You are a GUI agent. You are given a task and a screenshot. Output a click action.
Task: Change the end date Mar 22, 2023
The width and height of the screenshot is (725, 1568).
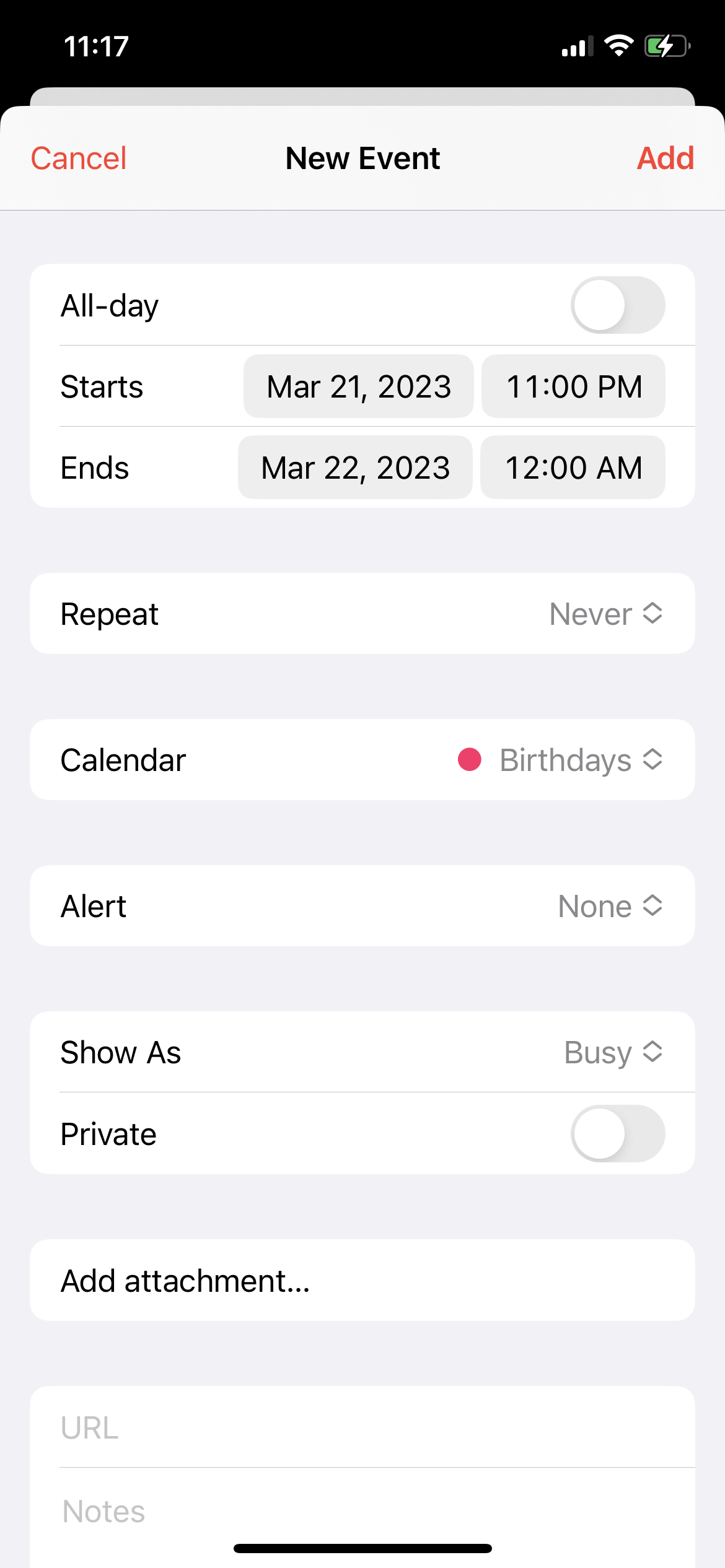[x=355, y=468]
